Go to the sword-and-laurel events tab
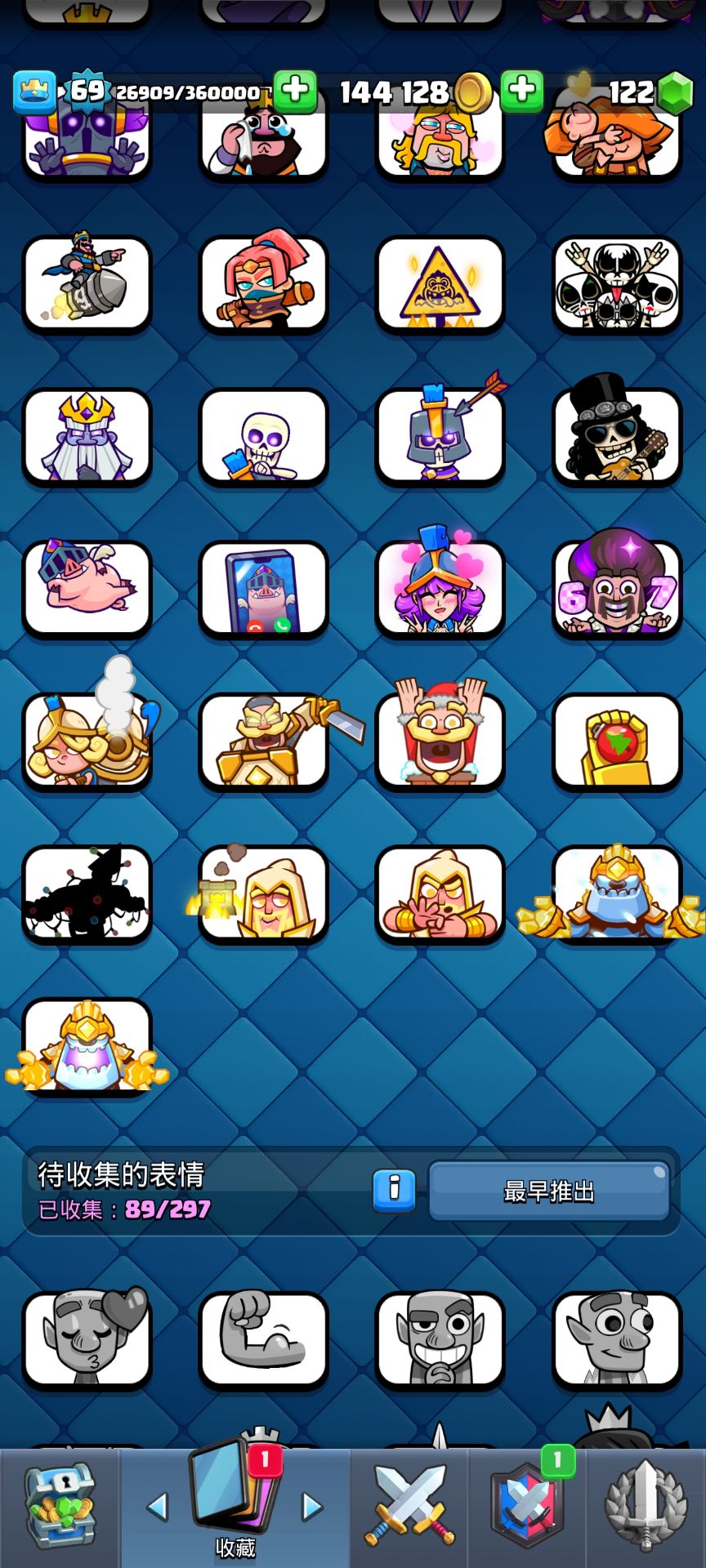This screenshot has height=1568, width=706. tap(646, 1507)
